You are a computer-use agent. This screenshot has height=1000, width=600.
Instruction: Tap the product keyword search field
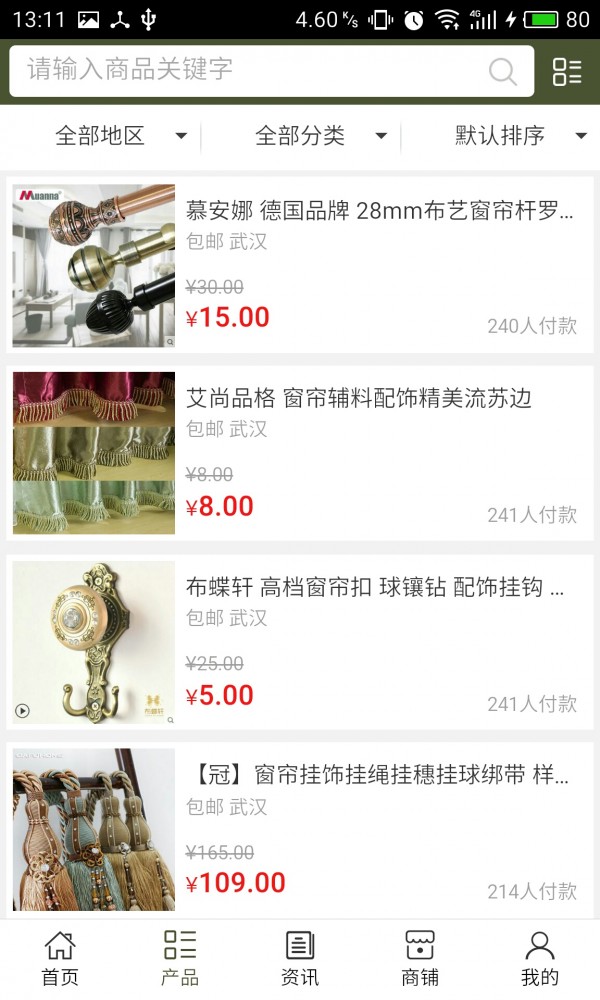coord(272,71)
